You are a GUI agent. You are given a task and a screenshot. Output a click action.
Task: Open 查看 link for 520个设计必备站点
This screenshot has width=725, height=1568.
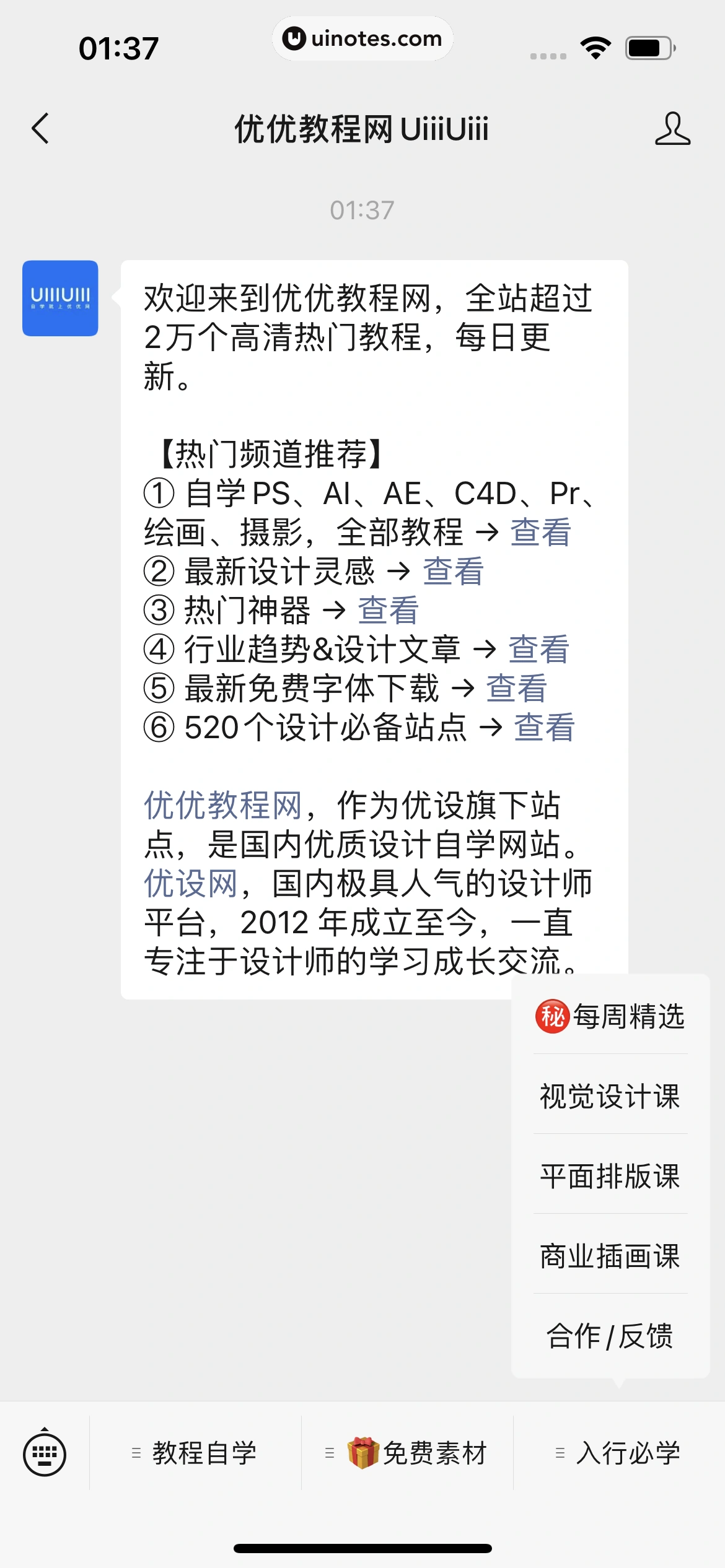544,728
